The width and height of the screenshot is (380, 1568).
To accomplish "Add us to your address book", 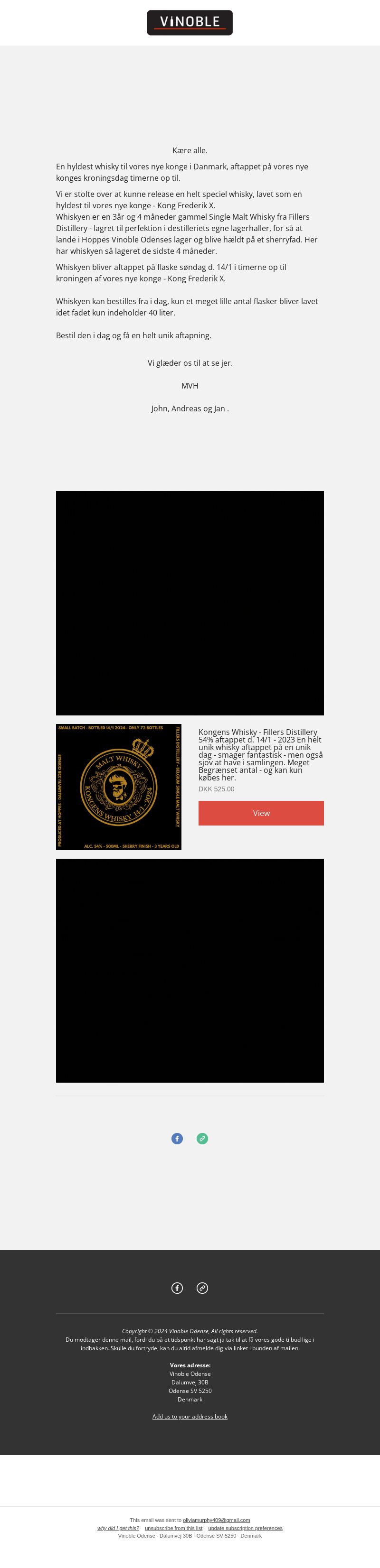I will coord(190,1416).
